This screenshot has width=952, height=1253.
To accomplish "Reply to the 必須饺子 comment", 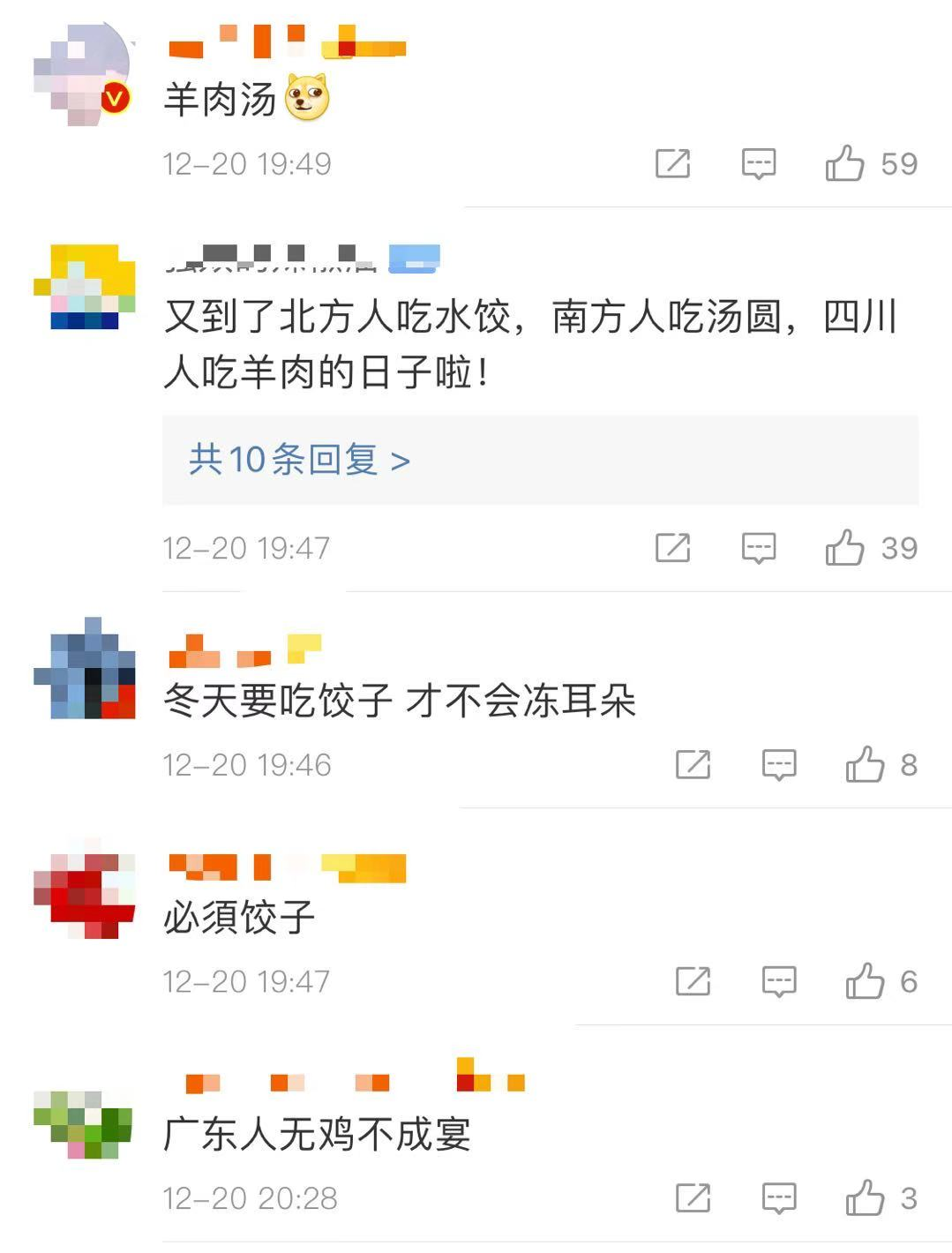I will pos(779,981).
